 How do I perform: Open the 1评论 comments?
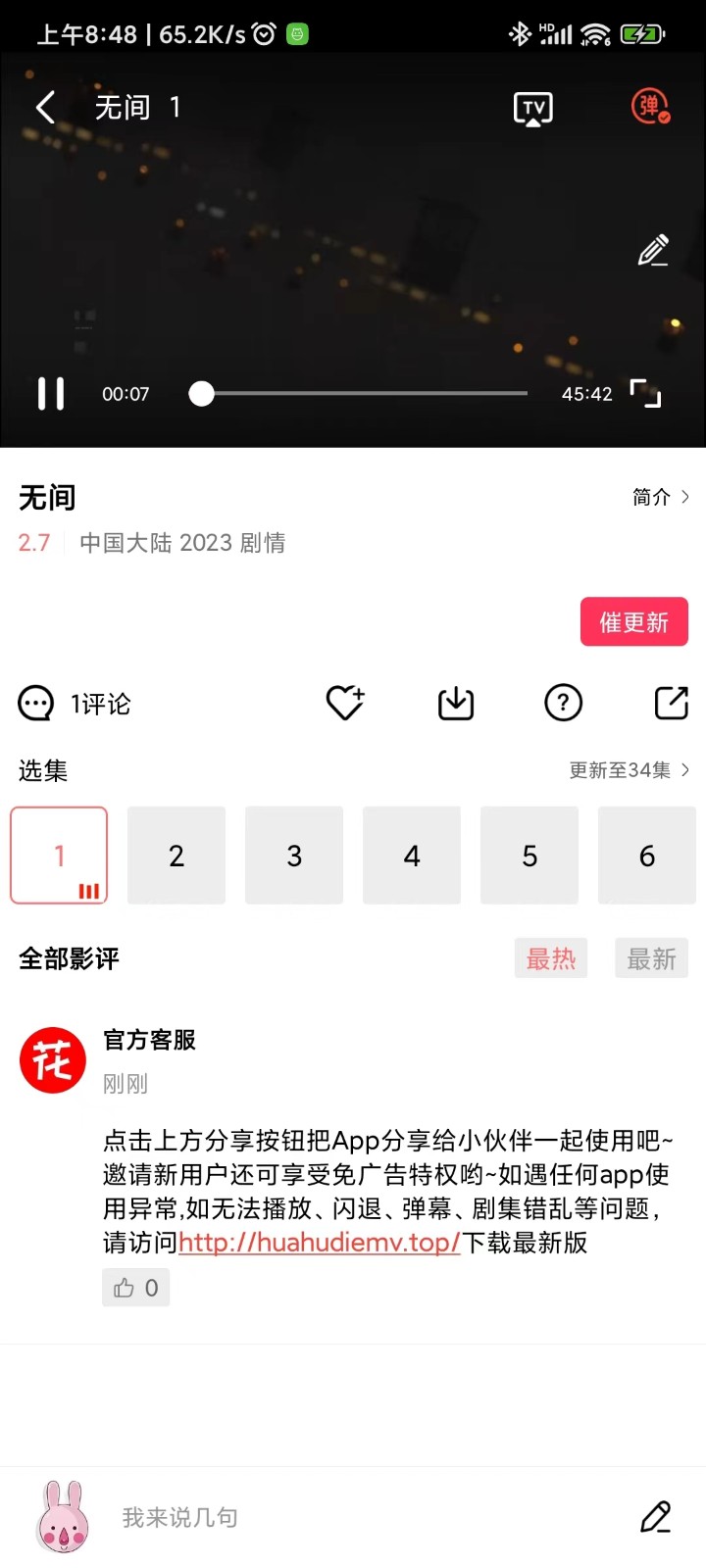[76, 704]
